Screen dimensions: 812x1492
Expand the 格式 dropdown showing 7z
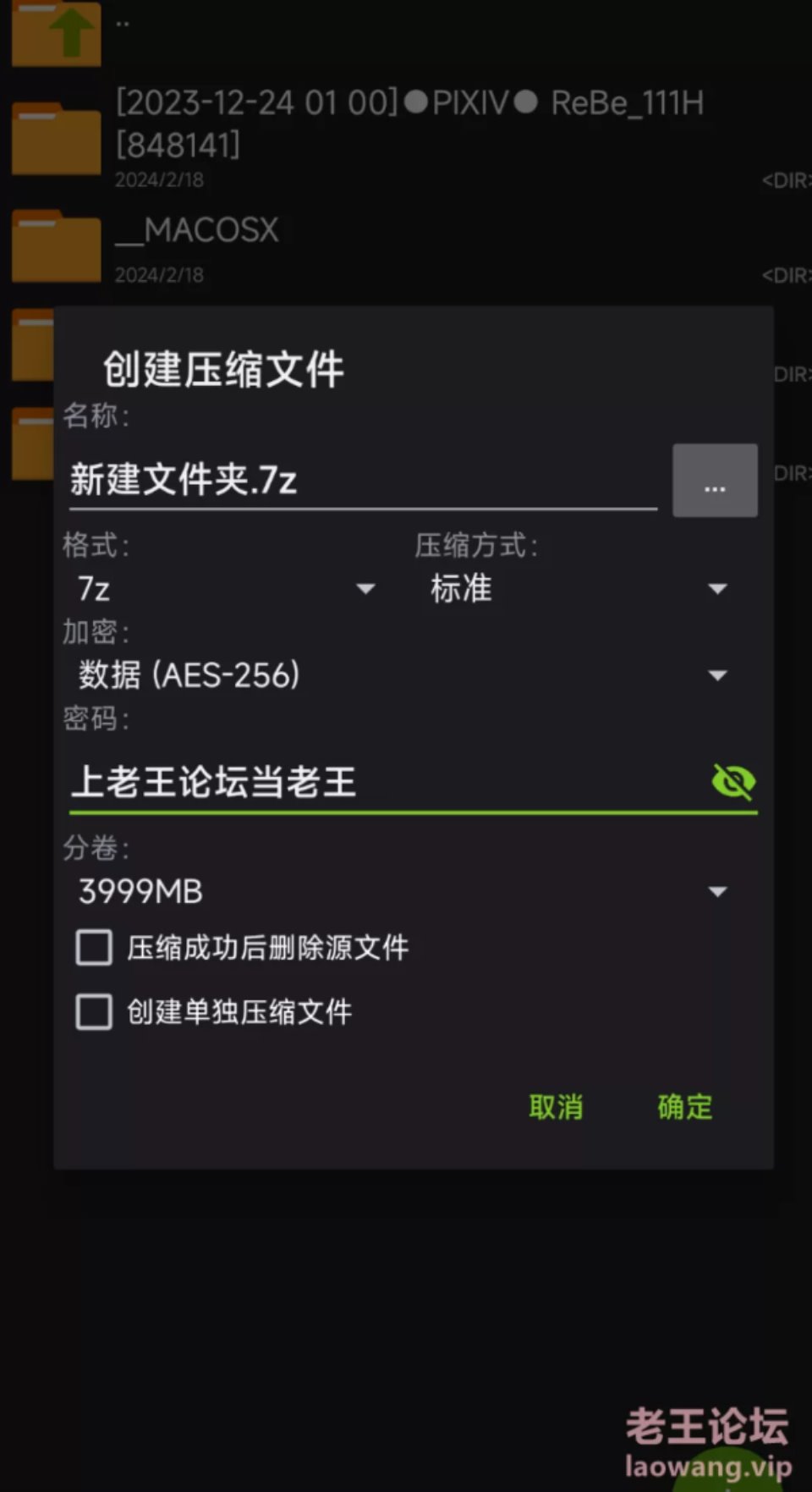[226, 588]
